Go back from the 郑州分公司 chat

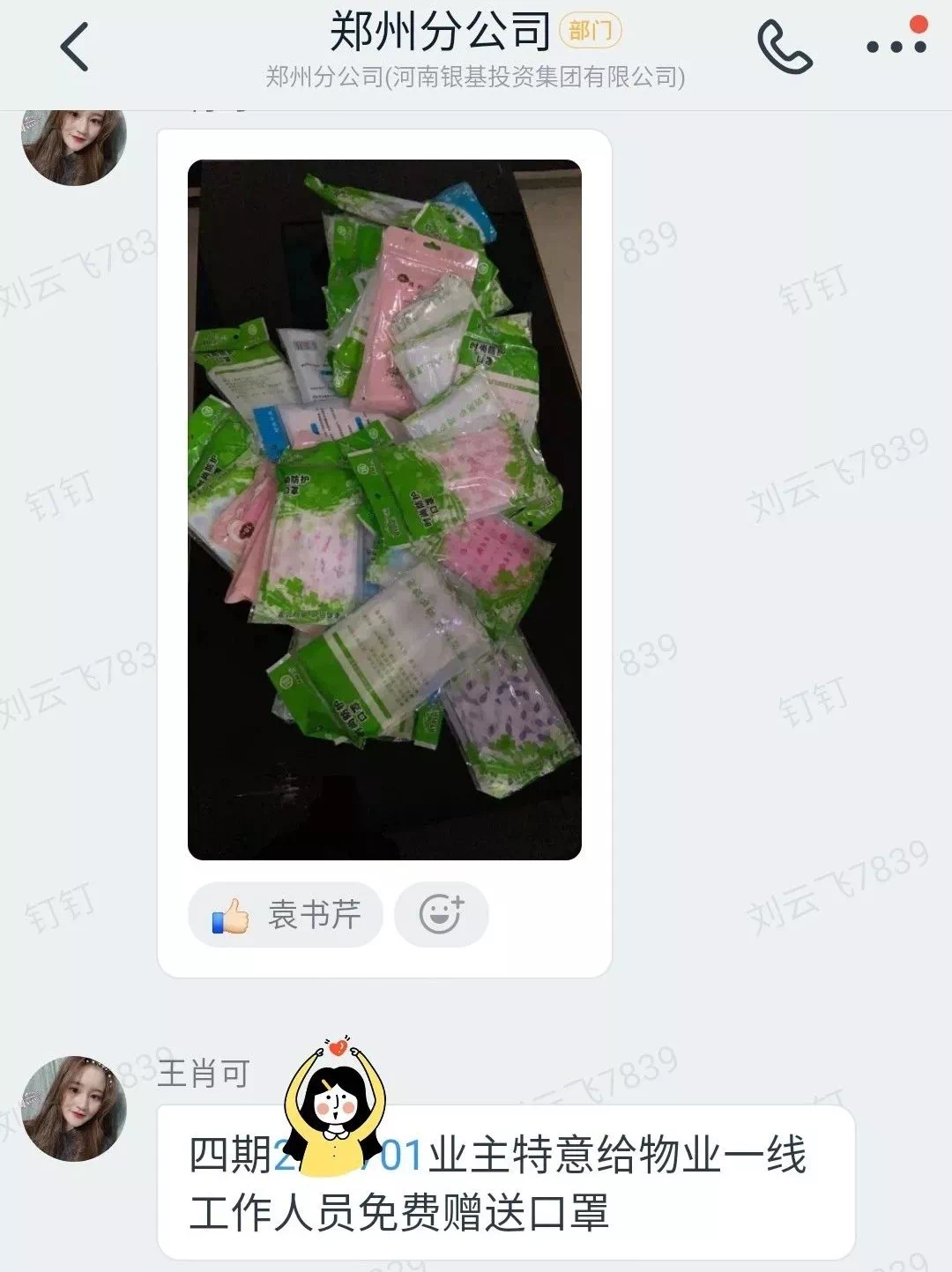point(75,47)
